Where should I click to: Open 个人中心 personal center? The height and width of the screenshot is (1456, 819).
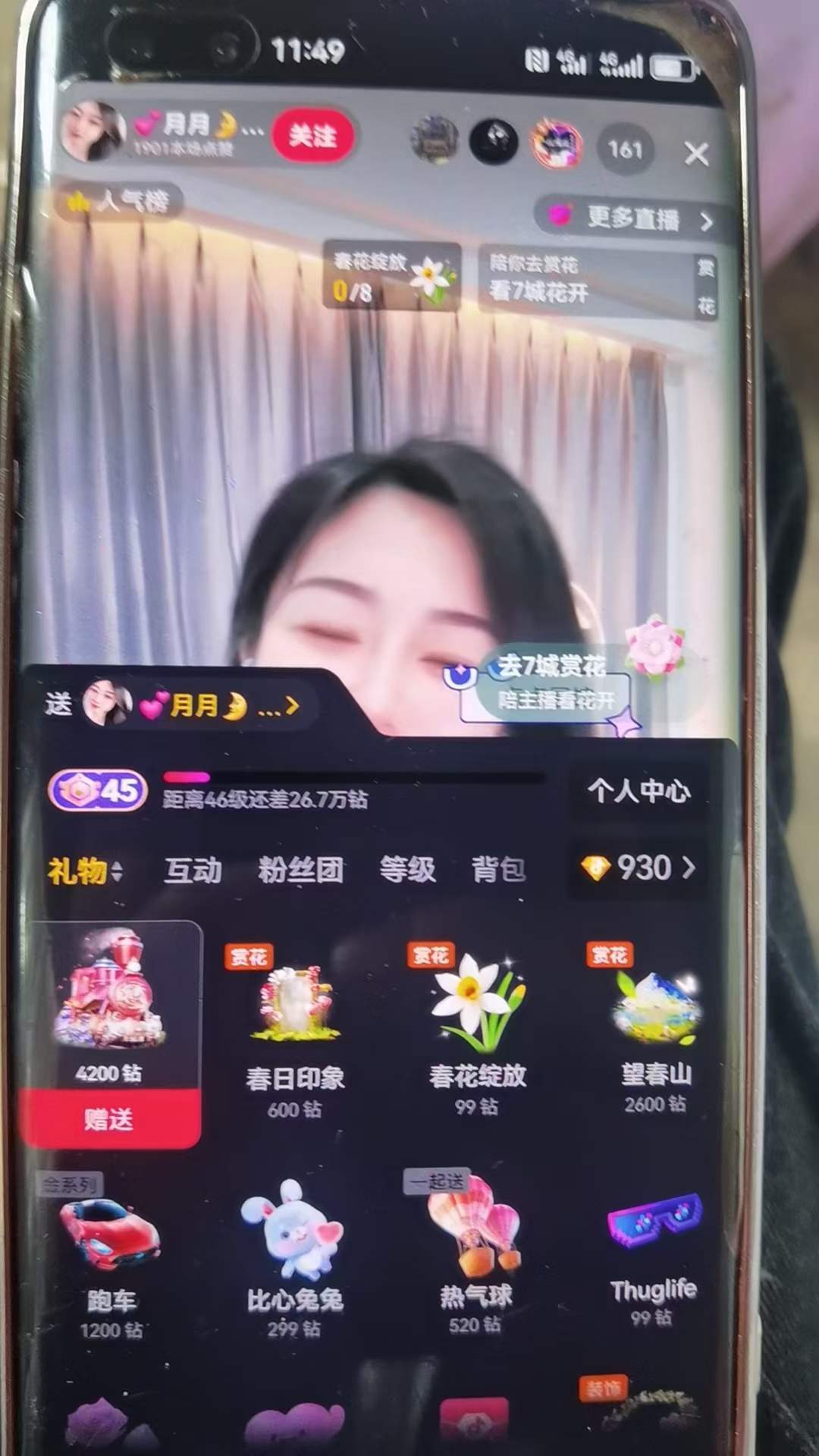point(639,791)
